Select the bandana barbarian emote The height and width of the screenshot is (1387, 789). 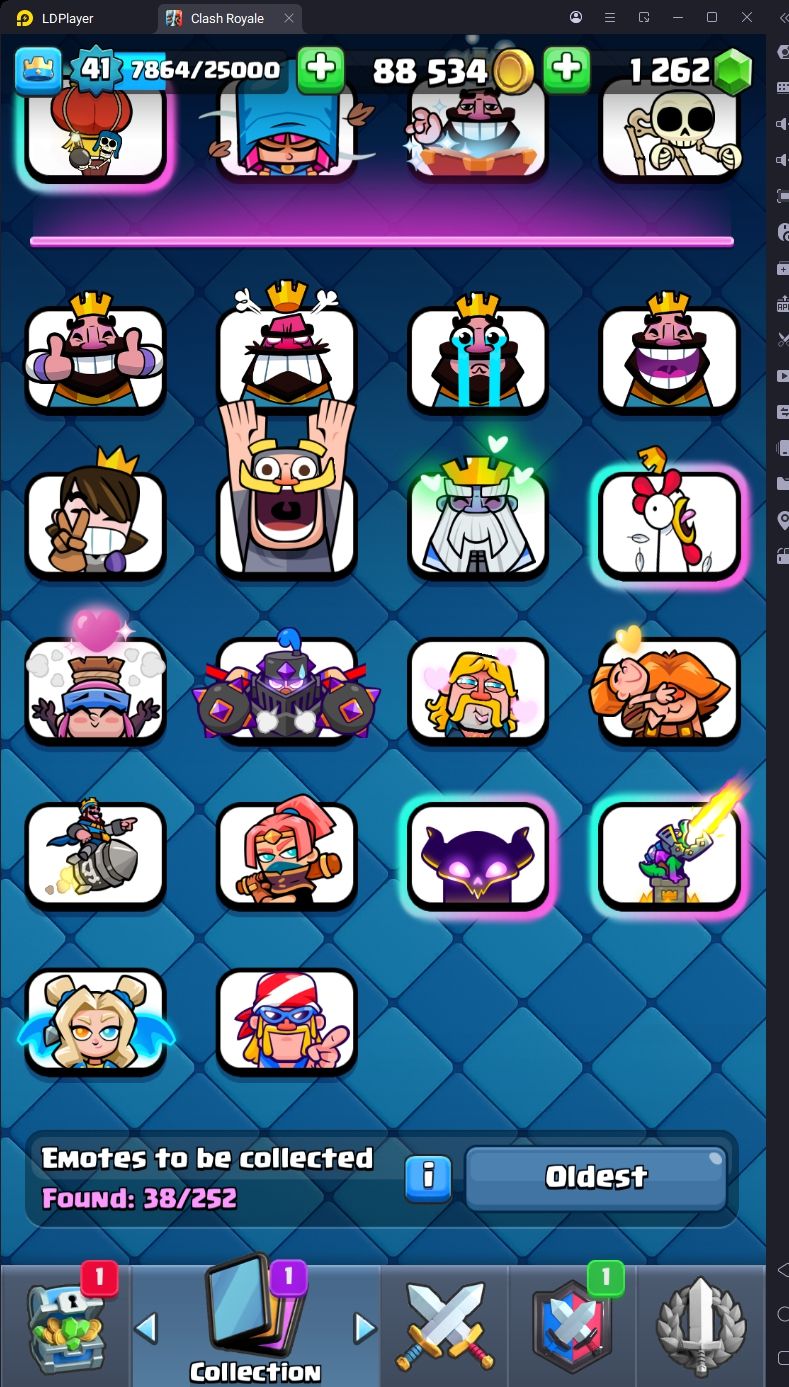(287, 1022)
